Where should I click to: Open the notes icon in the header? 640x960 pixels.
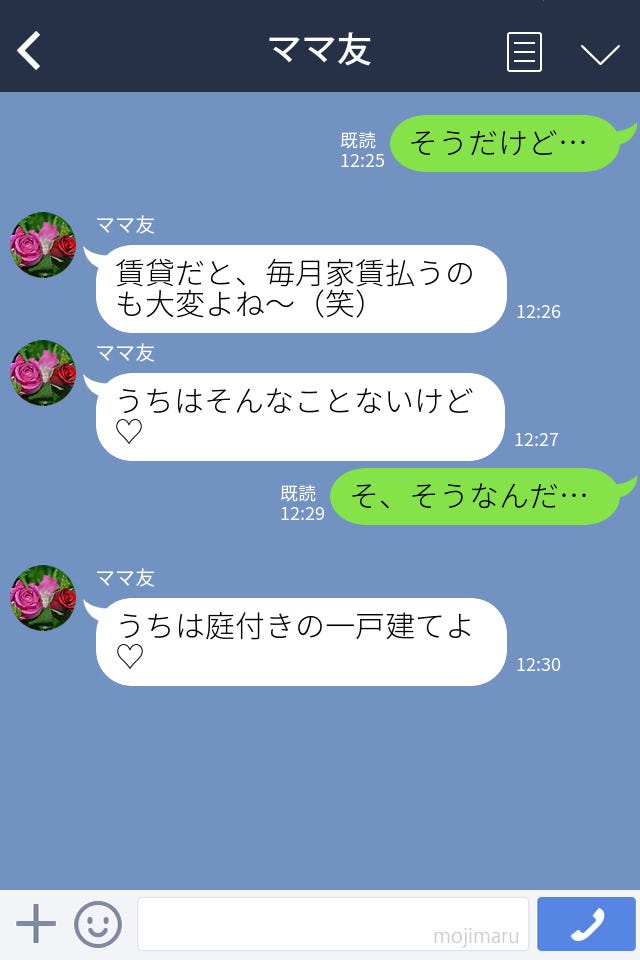(524, 52)
